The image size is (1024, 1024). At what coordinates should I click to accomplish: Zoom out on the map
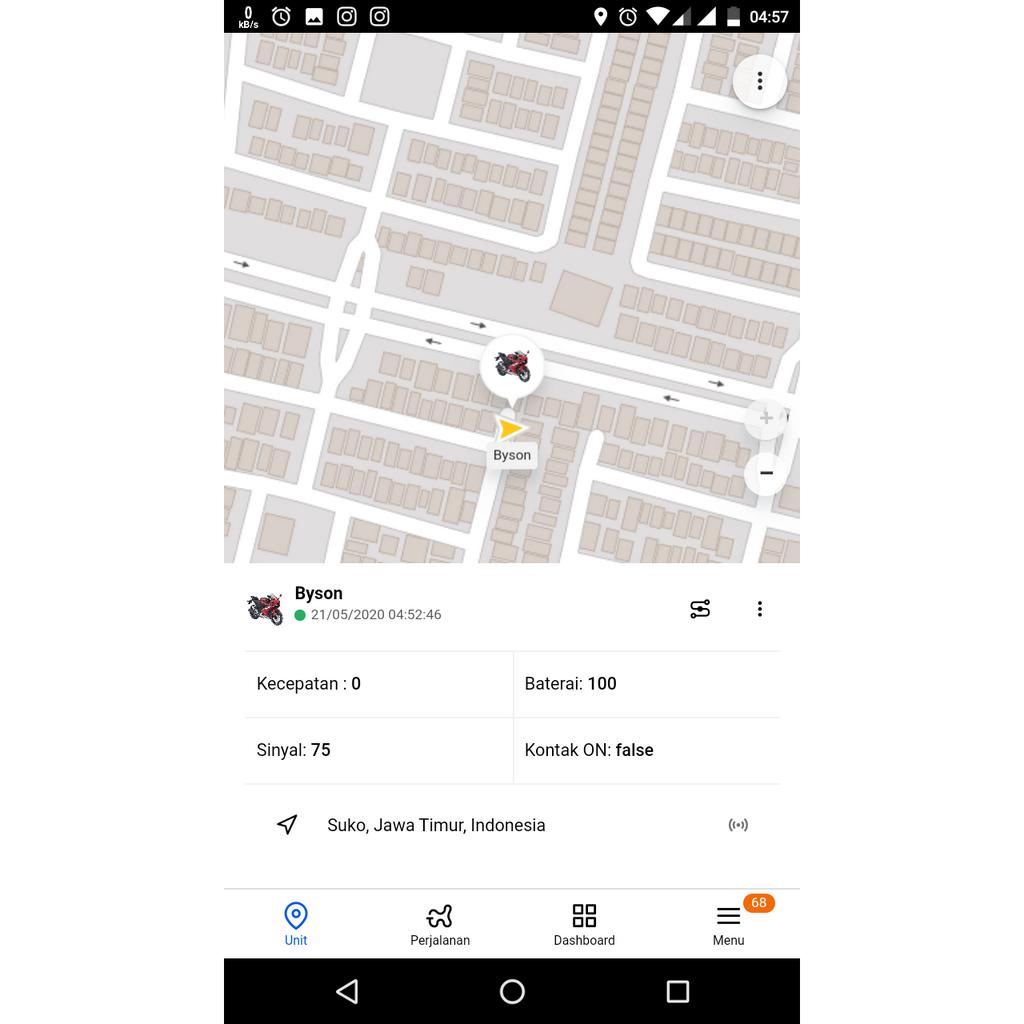point(765,473)
